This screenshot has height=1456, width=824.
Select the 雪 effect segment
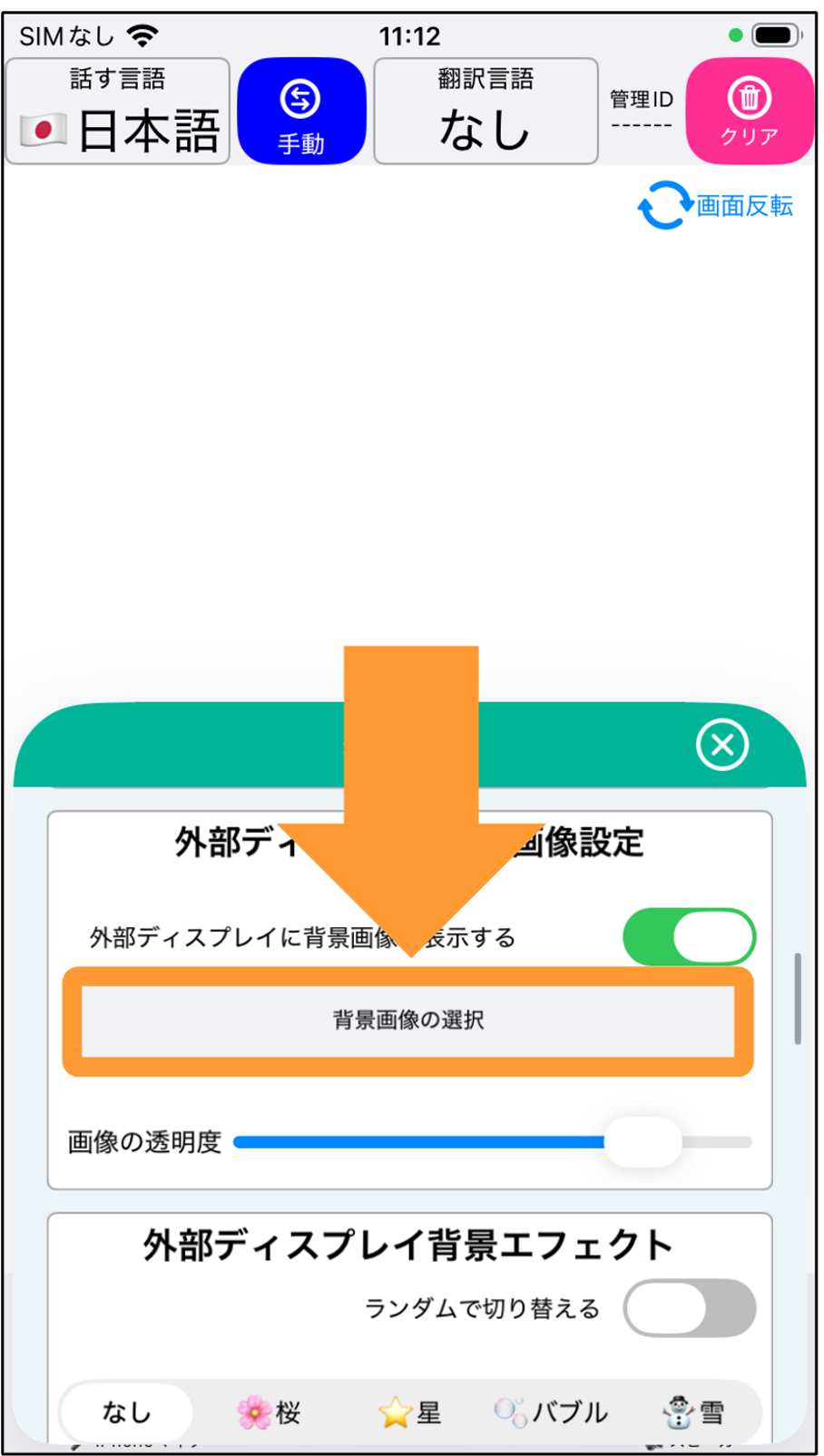[693, 1412]
